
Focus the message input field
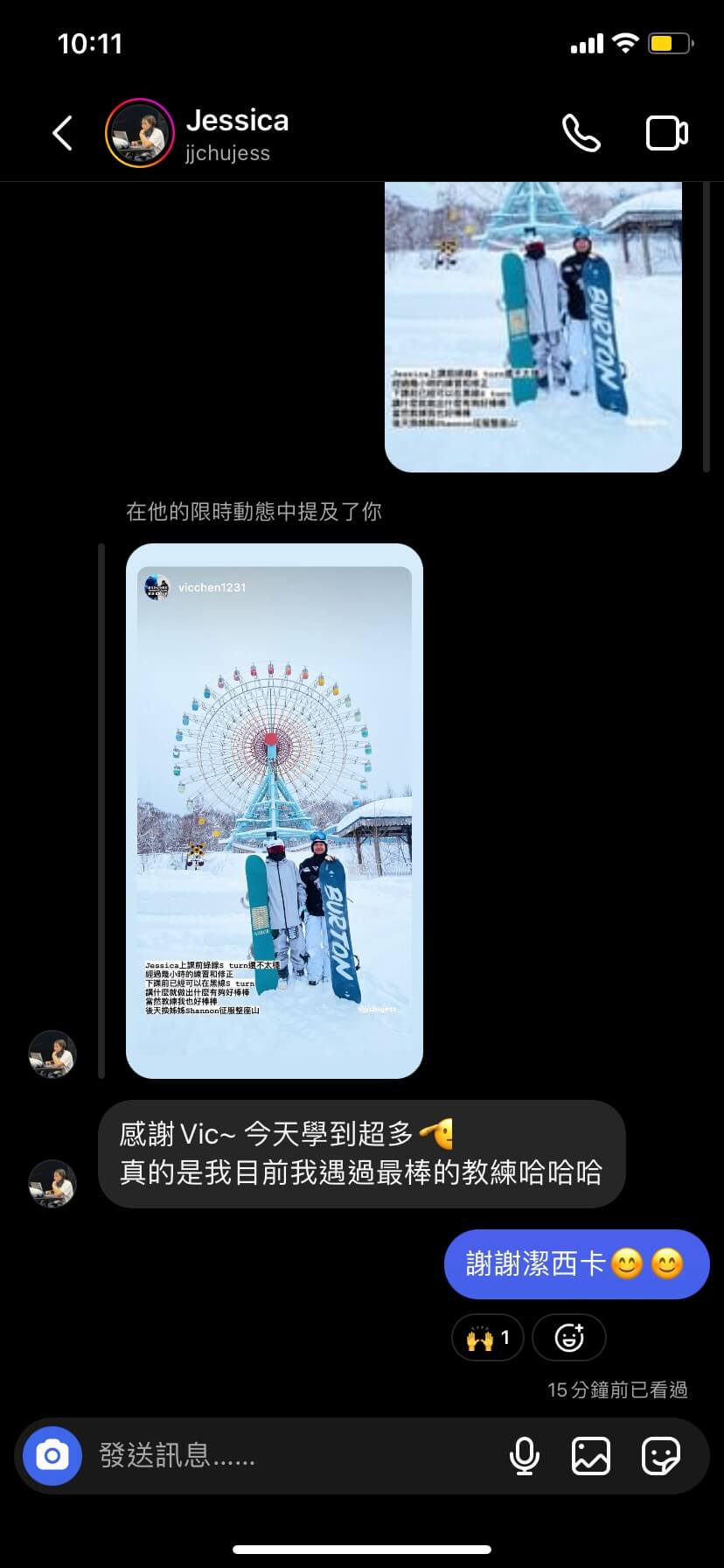point(289,1456)
